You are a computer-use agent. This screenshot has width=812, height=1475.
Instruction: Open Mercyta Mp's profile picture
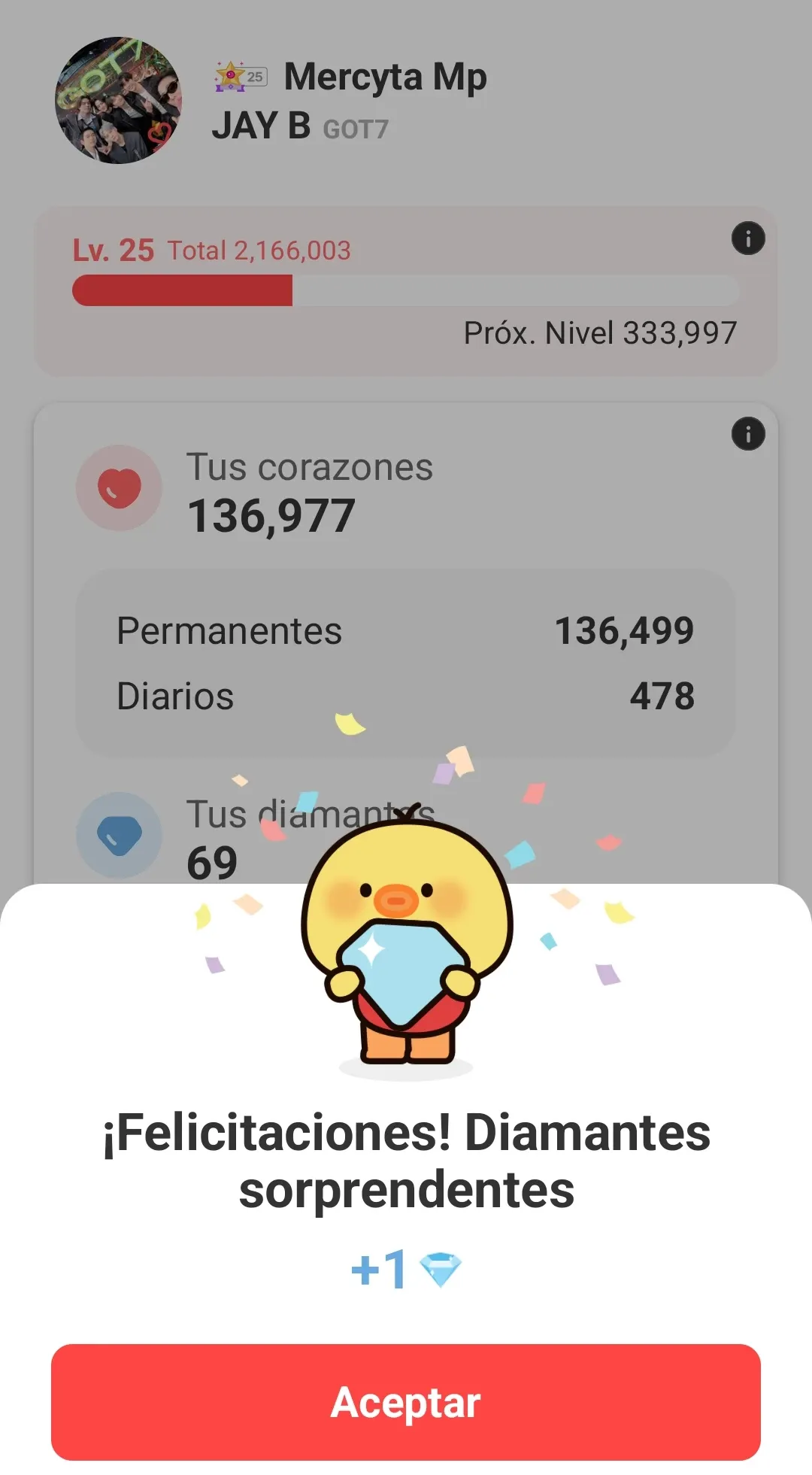click(119, 101)
